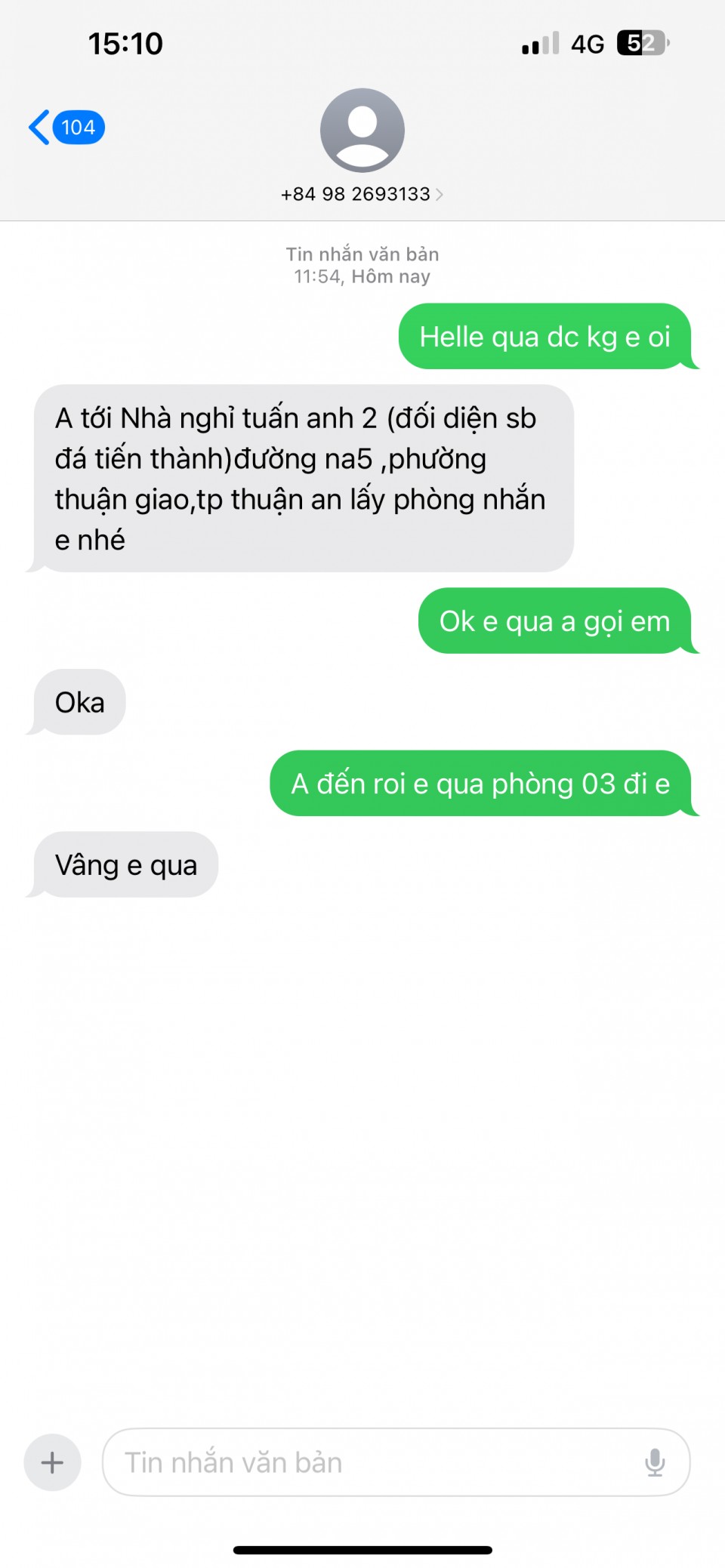Screen dimensions: 725x1568
Task: Go back to the messages list
Action: [66, 128]
